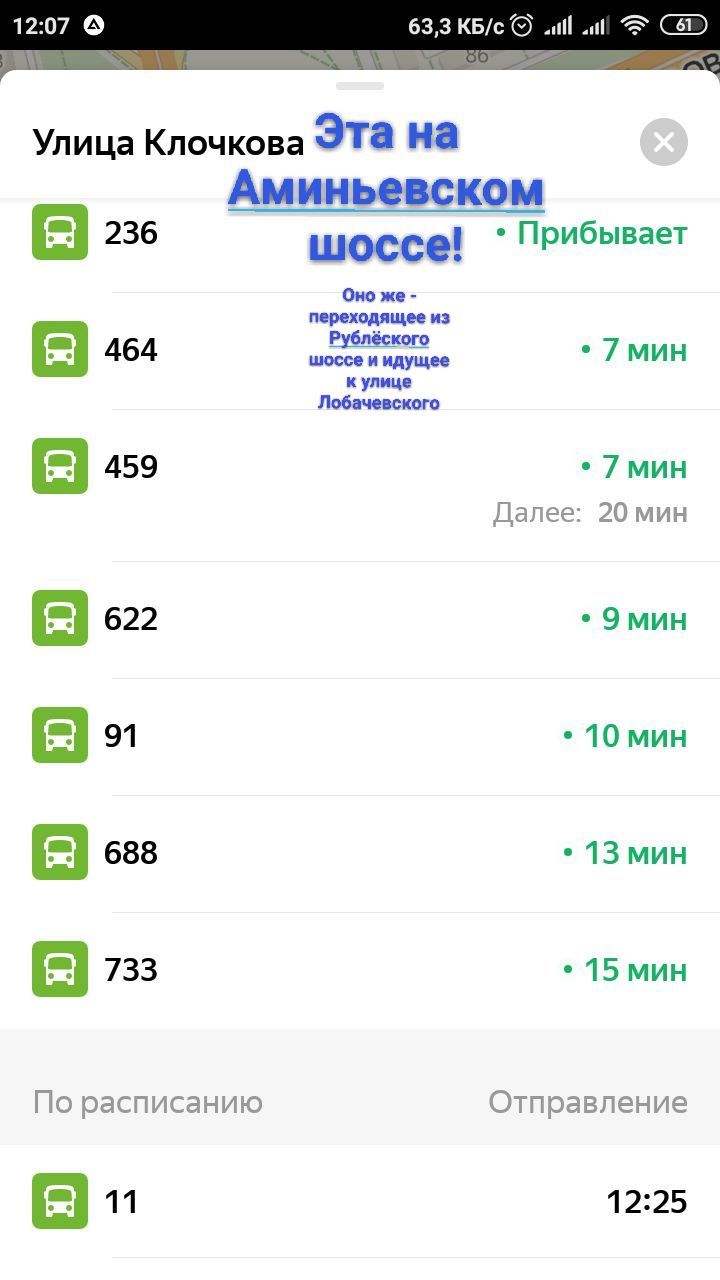View bus 91 details
This screenshot has width=720, height=1280.
pyautogui.click(x=360, y=736)
